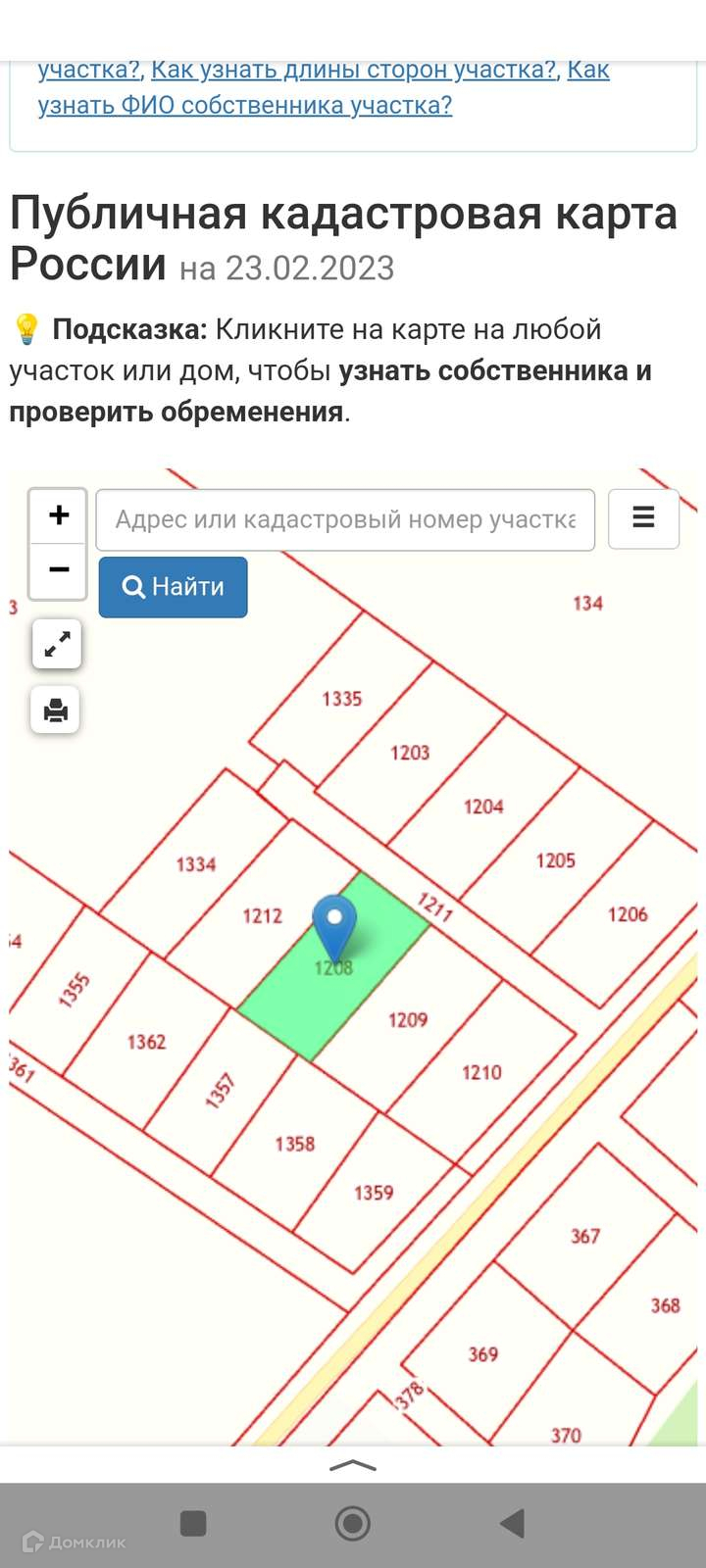Image resolution: width=706 pixels, height=1568 pixels.
Task: Go back using the system back button
Action: point(512,1523)
